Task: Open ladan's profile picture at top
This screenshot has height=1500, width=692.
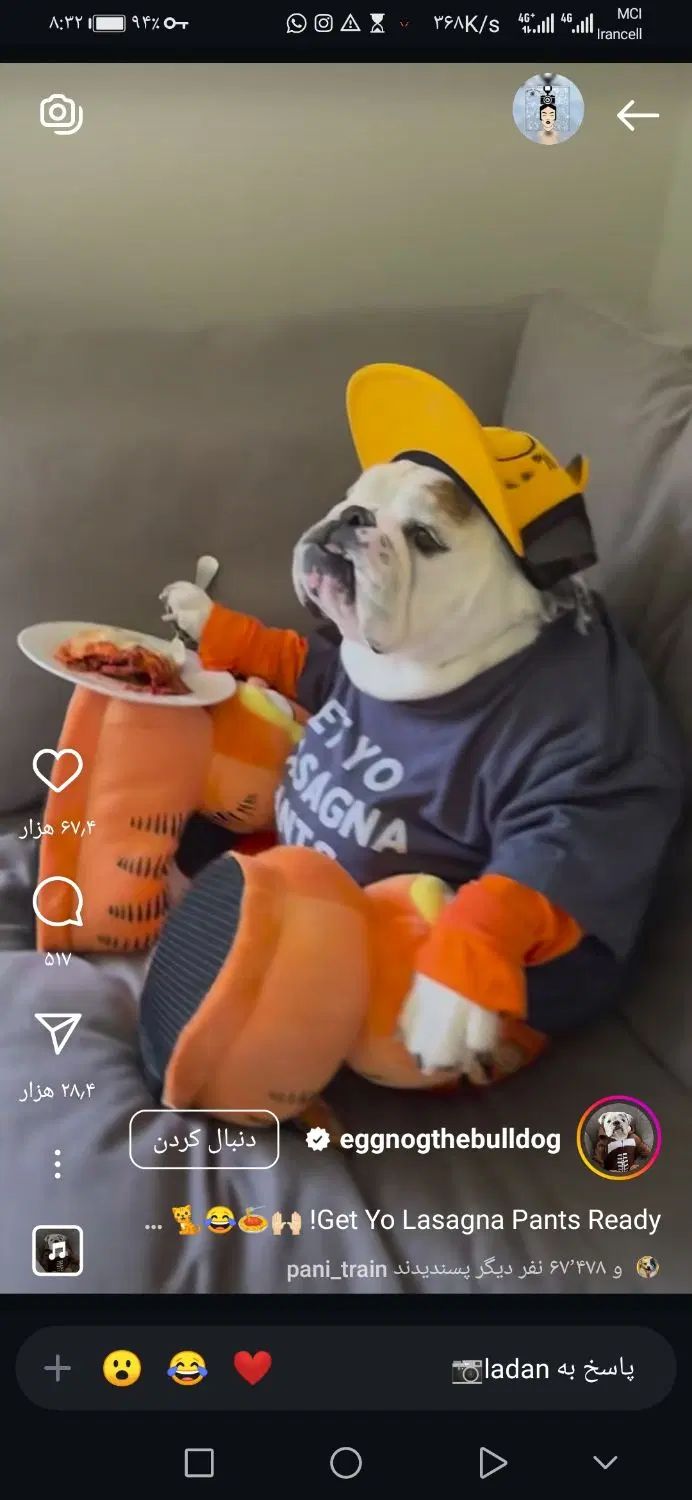Action: pyautogui.click(x=548, y=110)
